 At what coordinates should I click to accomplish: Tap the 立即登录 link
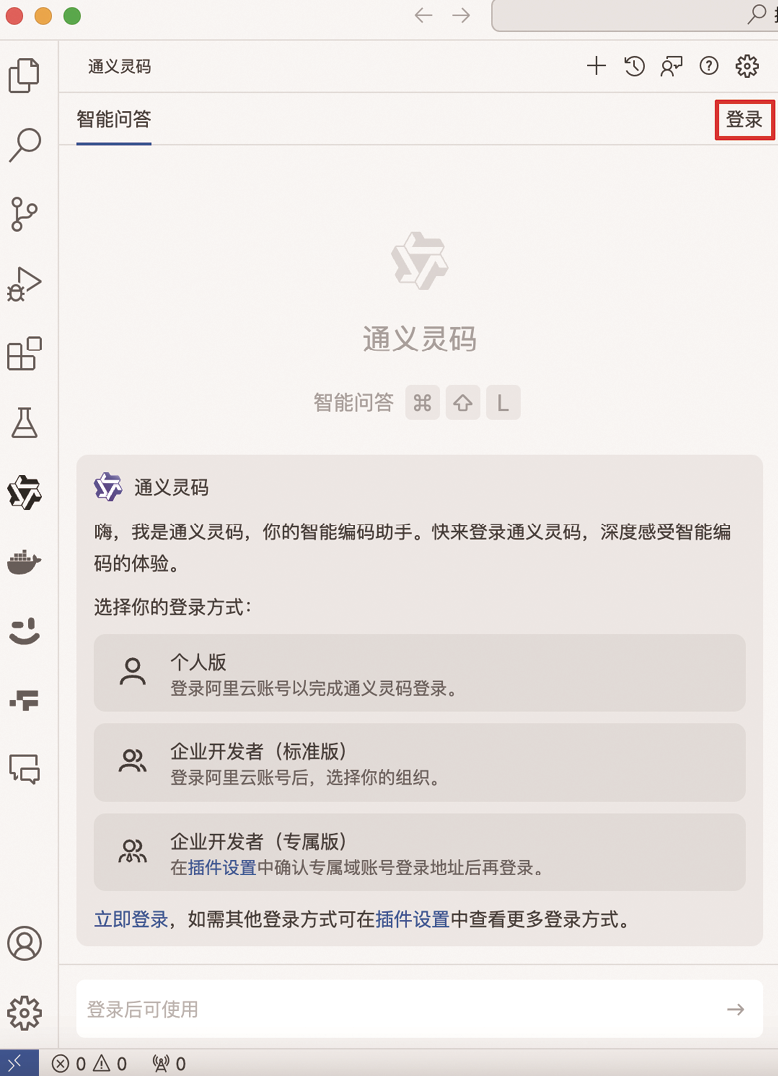point(131,920)
